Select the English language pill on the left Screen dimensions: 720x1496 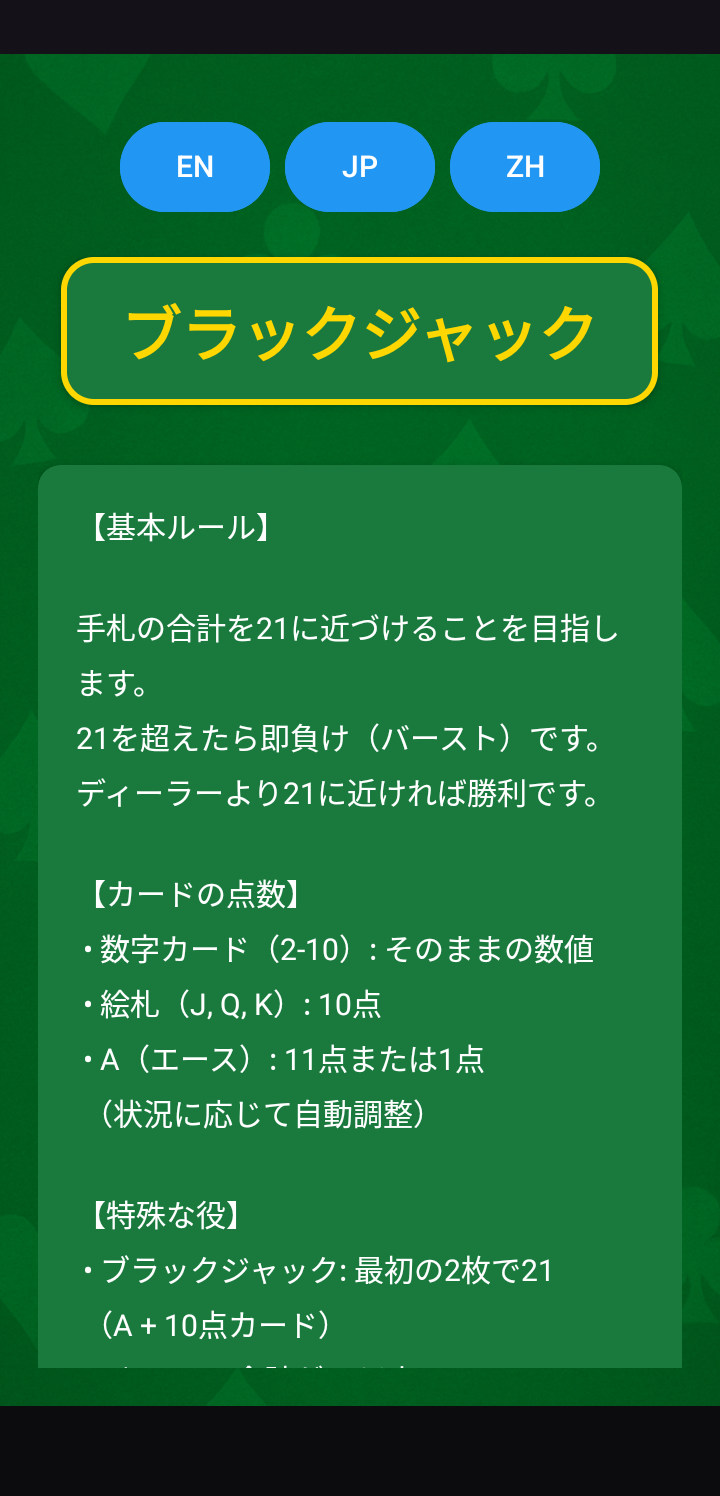(x=194, y=167)
